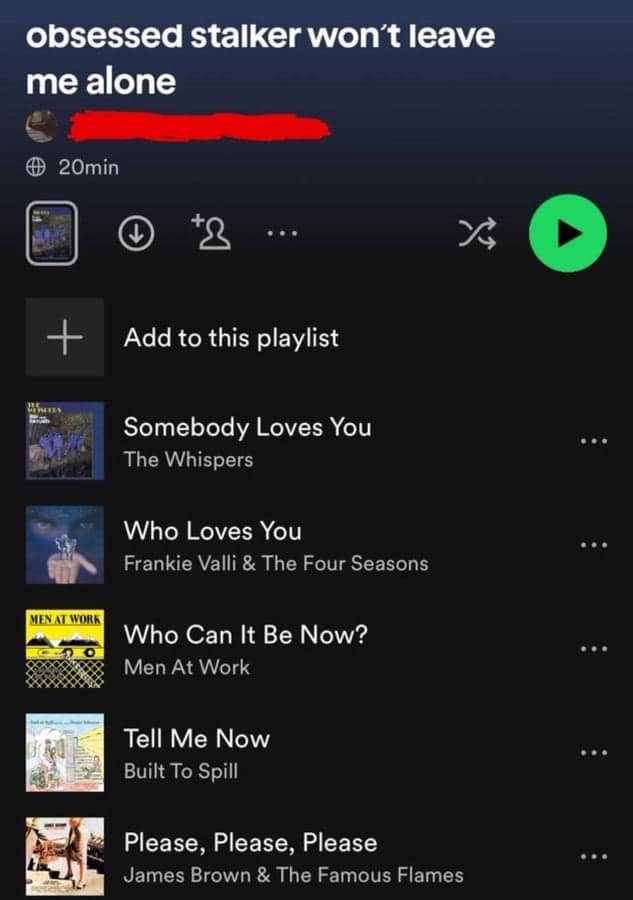The height and width of the screenshot is (900, 633).
Task: Toggle shuffle for this playlist
Action: coord(476,233)
